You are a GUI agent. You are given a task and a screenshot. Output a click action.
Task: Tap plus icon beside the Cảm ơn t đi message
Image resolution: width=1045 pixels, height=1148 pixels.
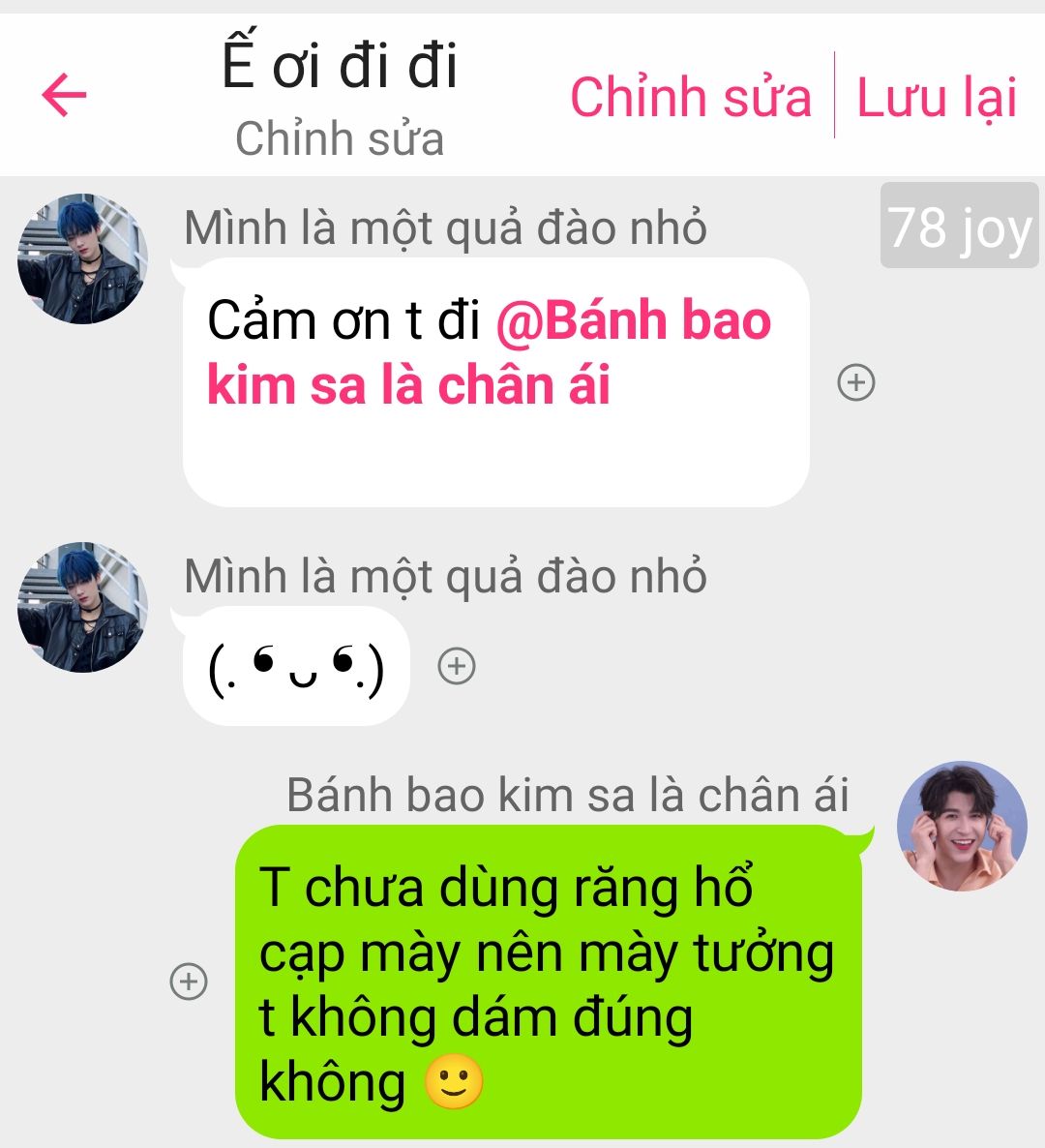pos(855,382)
